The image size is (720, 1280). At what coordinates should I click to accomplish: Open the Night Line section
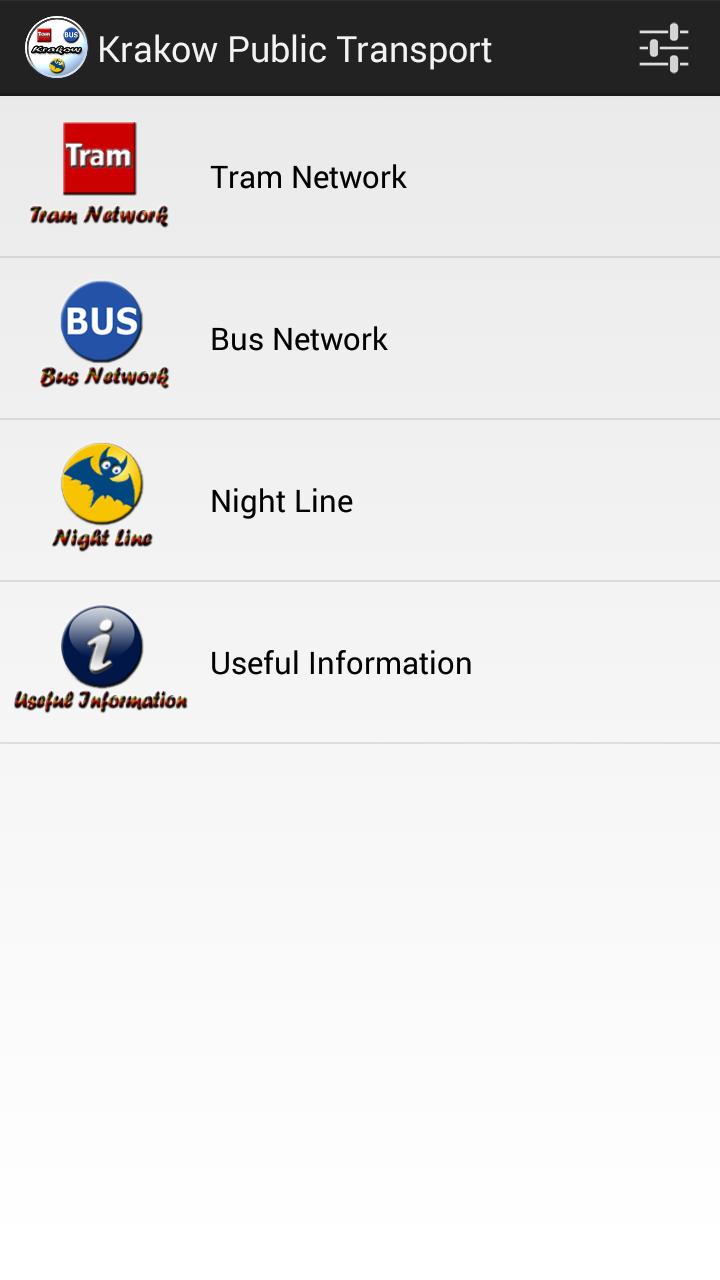point(360,499)
